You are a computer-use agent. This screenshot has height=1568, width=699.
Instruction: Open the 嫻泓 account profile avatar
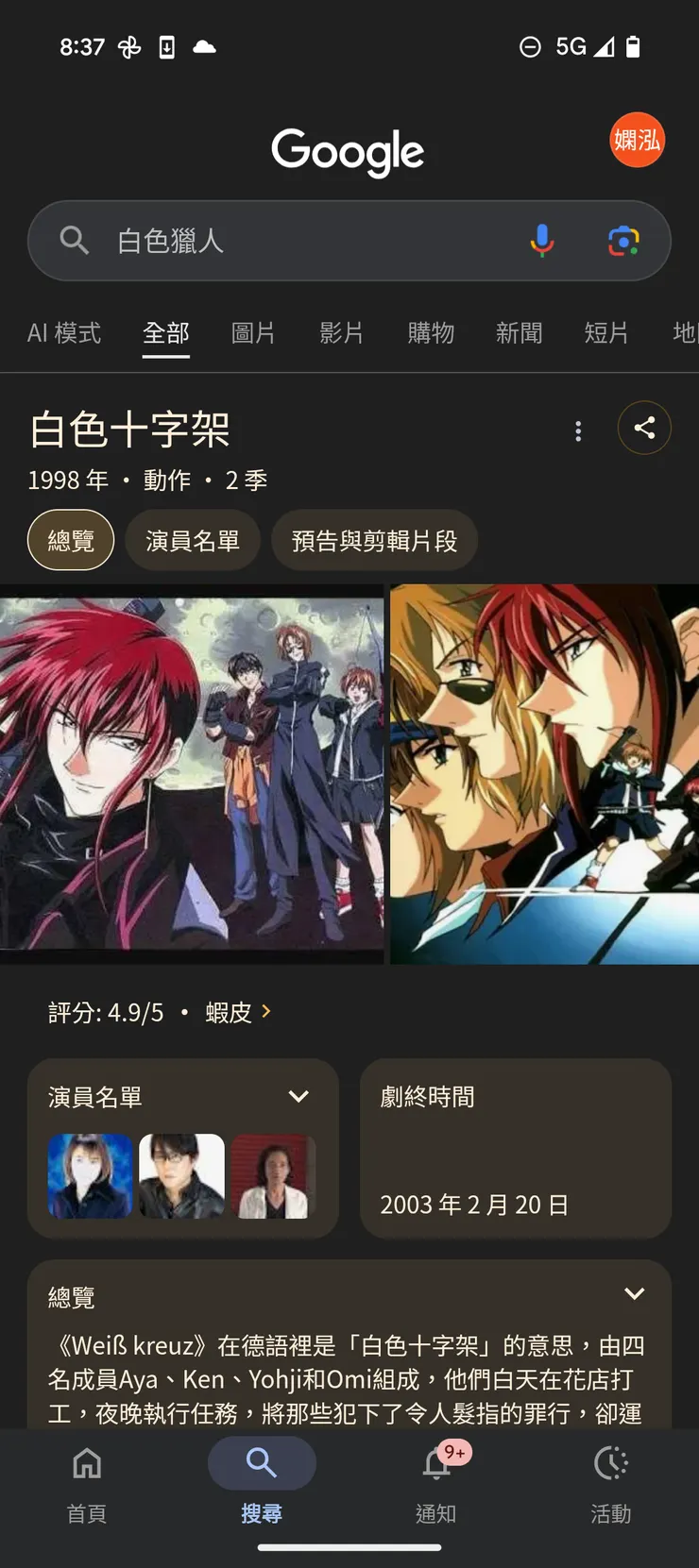(637, 141)
